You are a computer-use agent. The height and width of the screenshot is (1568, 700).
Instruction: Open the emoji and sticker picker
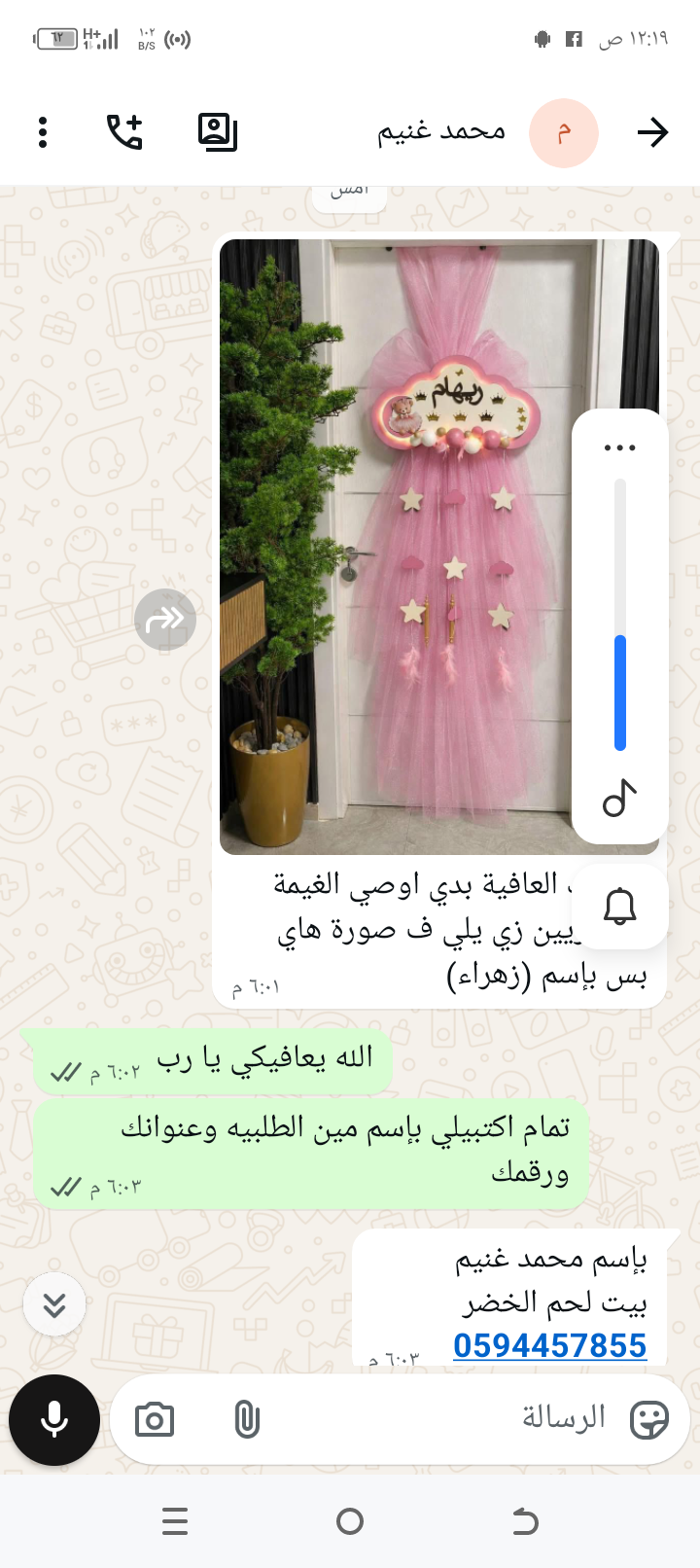point(648,1420)
